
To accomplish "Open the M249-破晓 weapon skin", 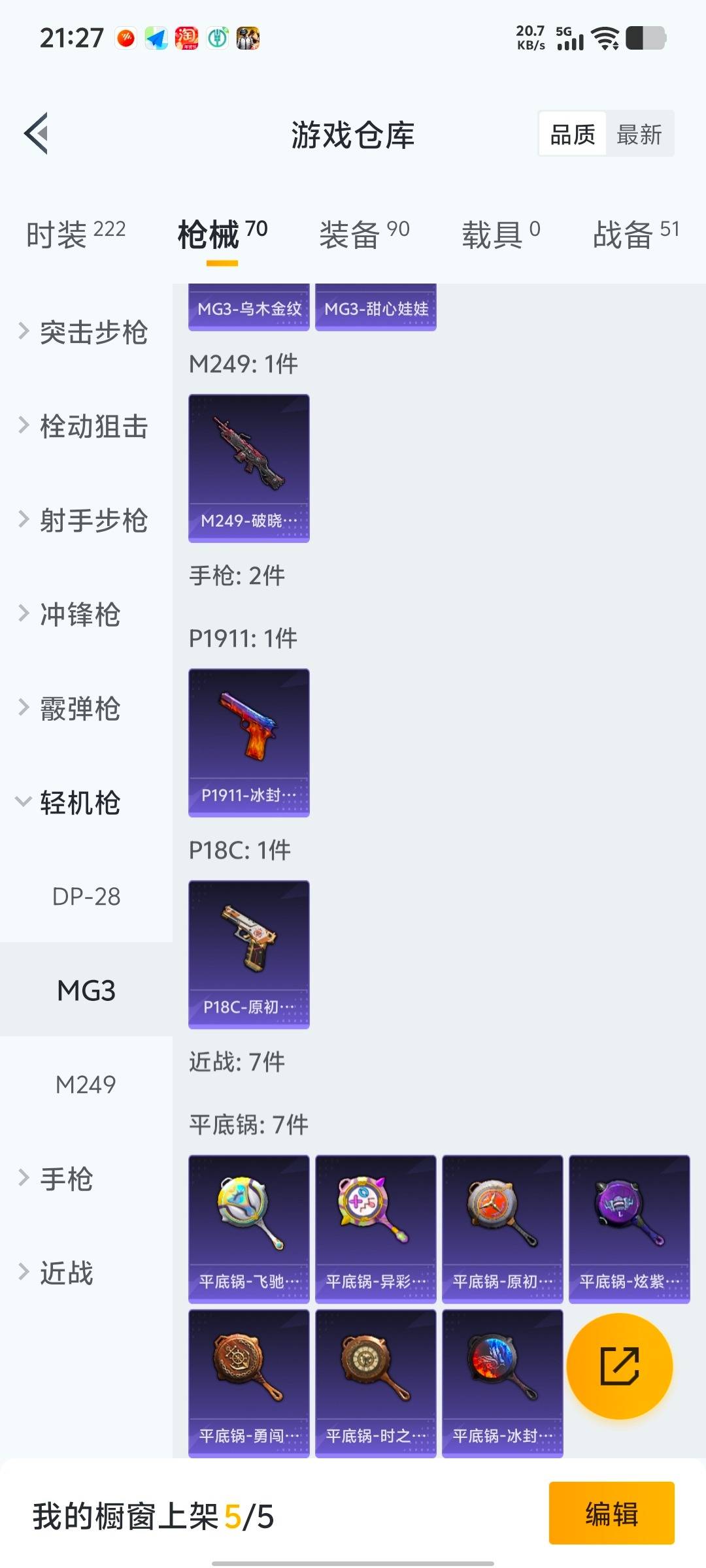I will pos(248,467).
